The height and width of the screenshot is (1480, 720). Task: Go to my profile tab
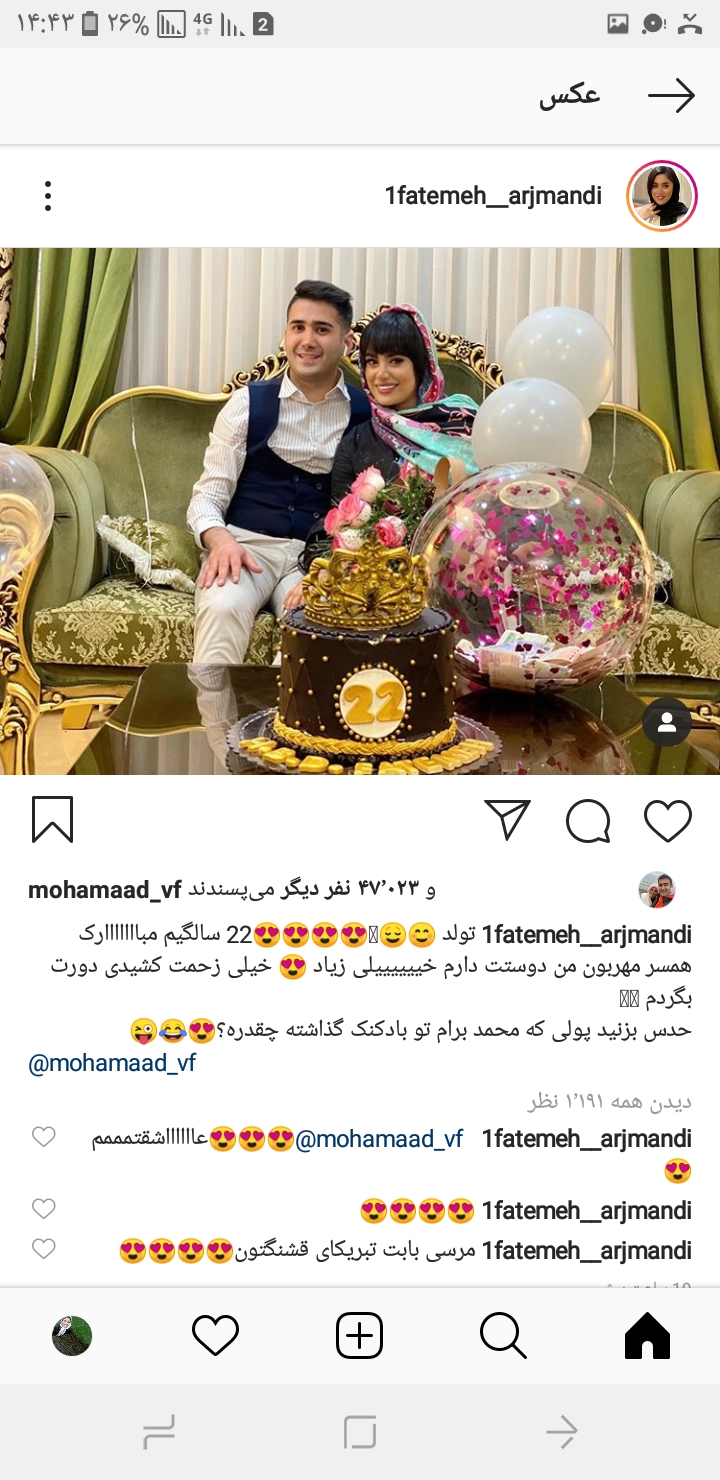[72, 1335]
